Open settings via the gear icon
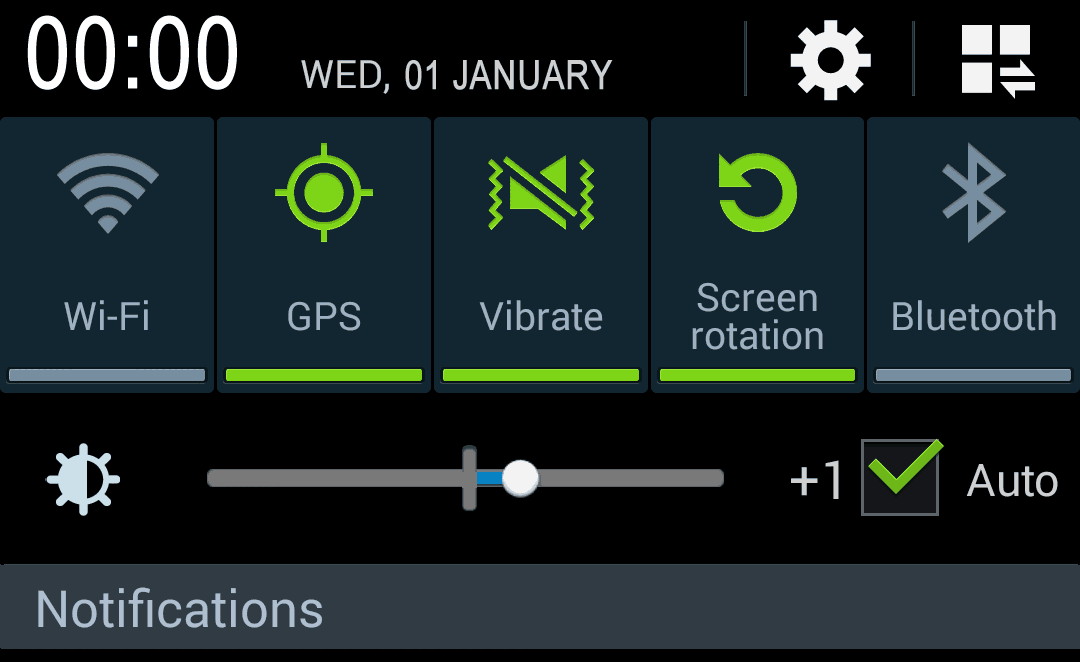The image size is (1080, 662). pos(830,60)
